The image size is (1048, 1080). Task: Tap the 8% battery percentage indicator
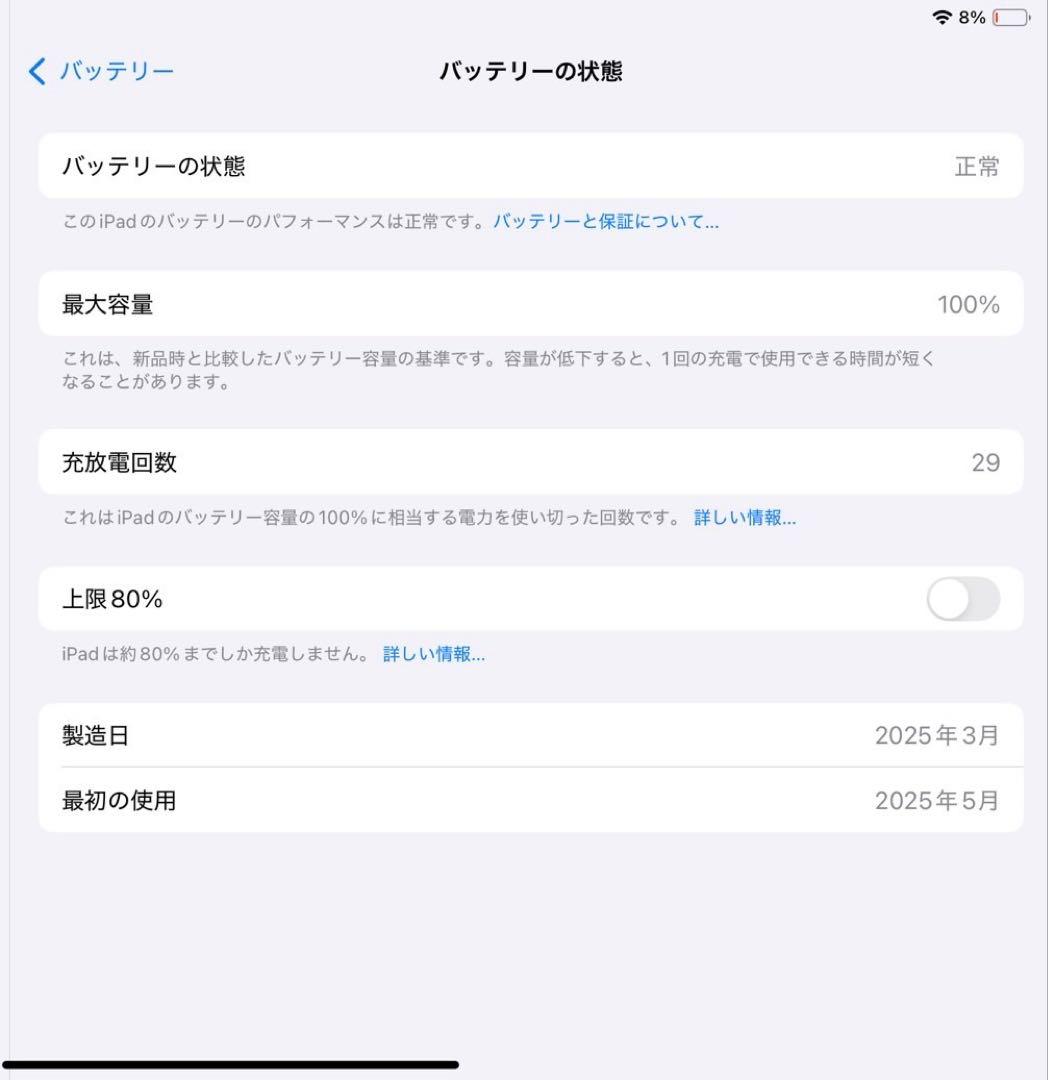point(971,16)
